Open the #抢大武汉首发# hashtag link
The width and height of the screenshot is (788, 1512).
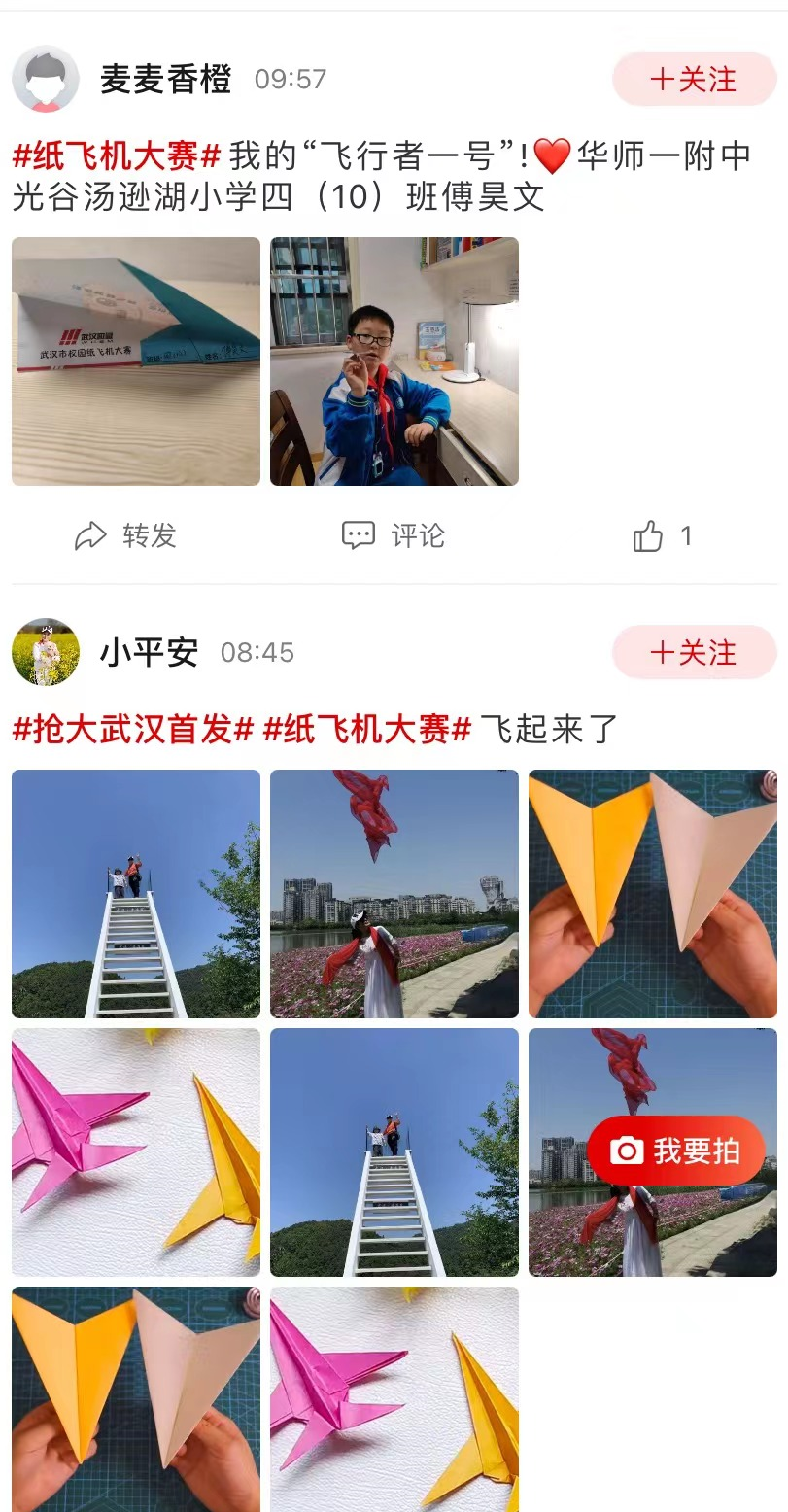[133, 729]
